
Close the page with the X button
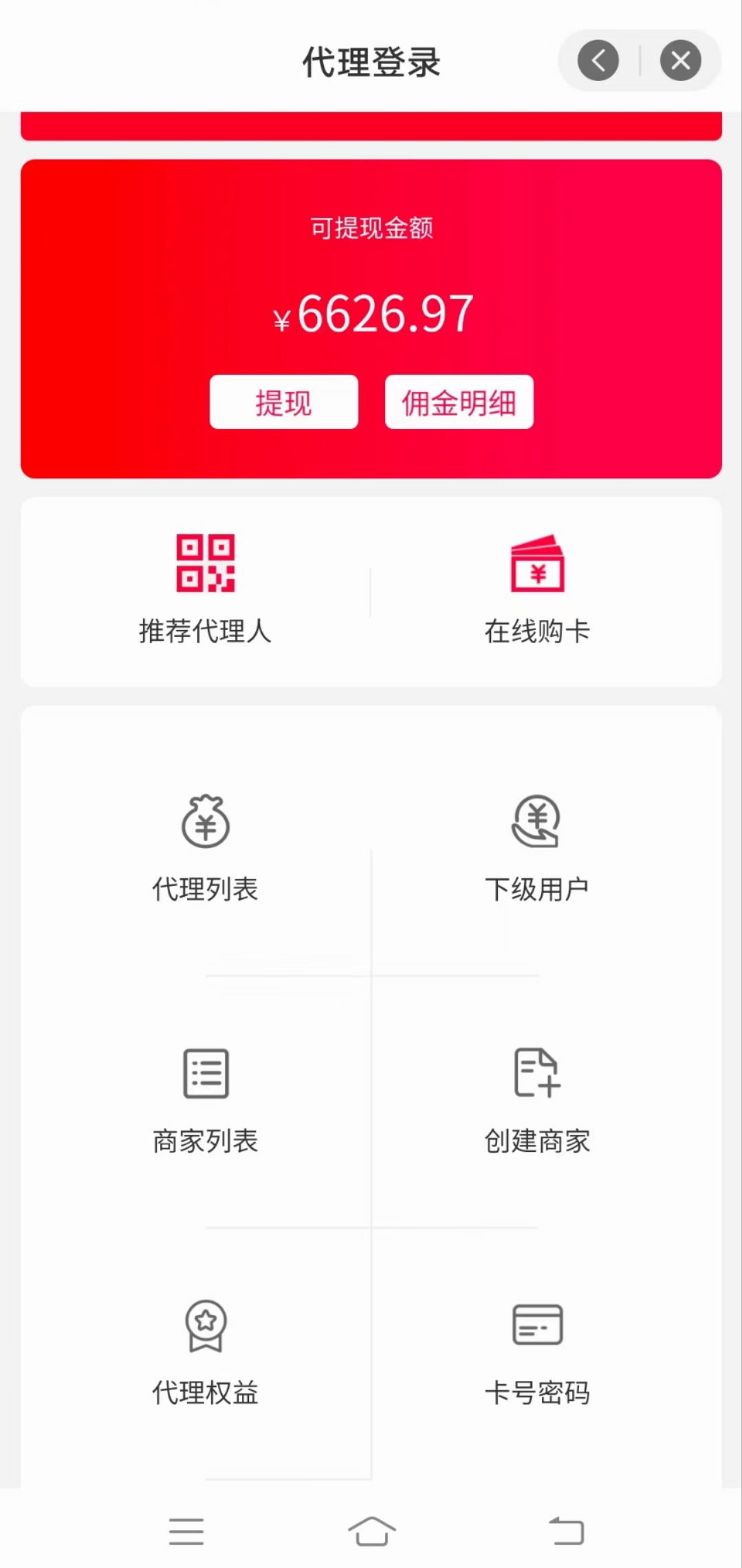coord(680,61)
